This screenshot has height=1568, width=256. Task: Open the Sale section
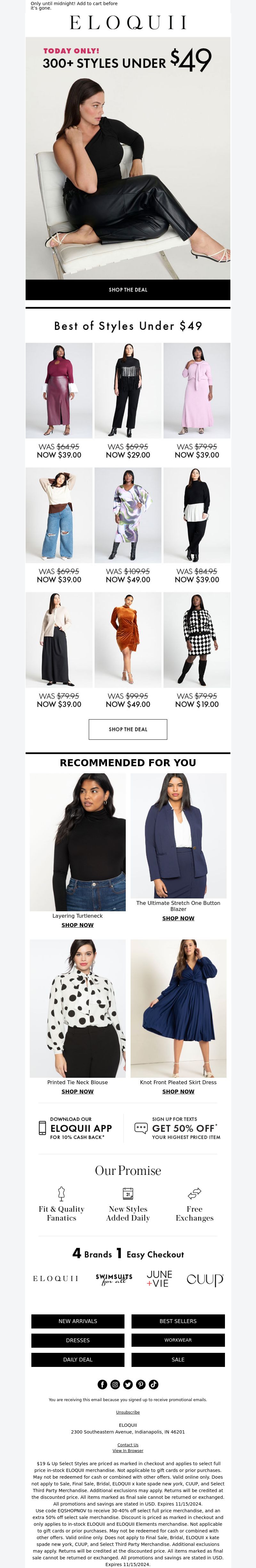coord(178,1359)
